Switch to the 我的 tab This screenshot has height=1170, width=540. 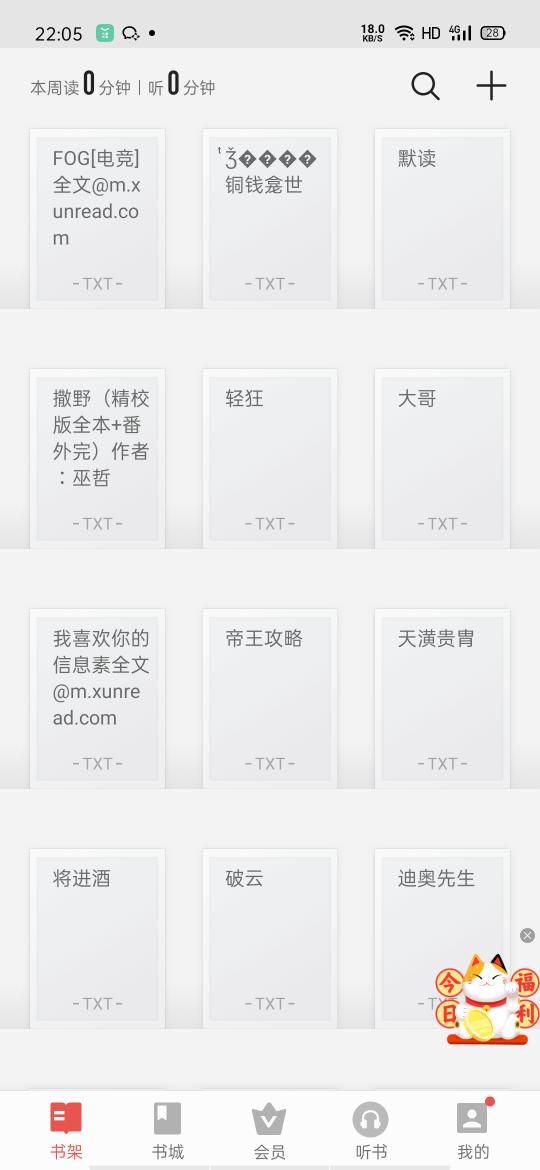(x=473, y=1130)
